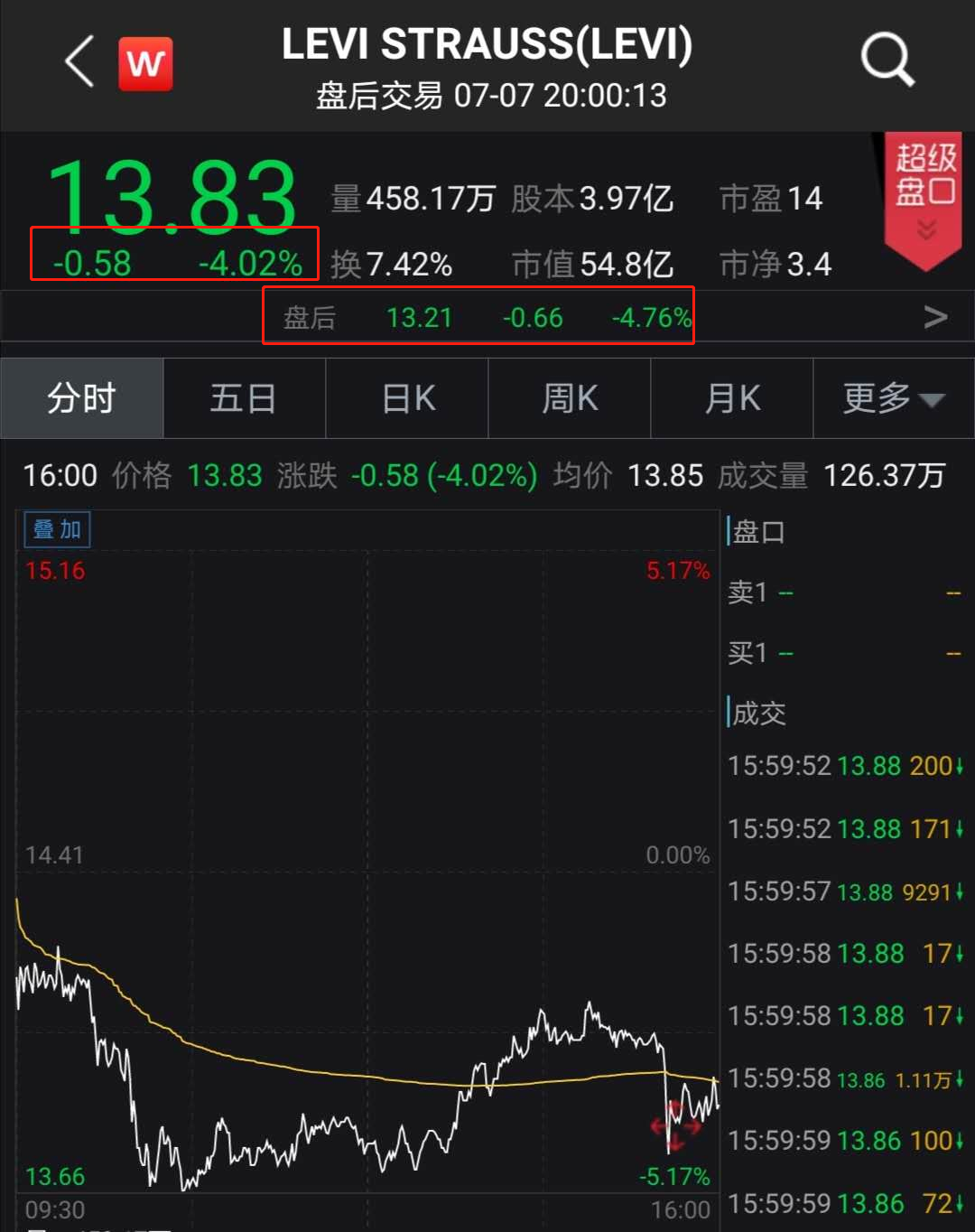
Task: Show the 周K weekly chart
Action: click(x=570, y=398)
